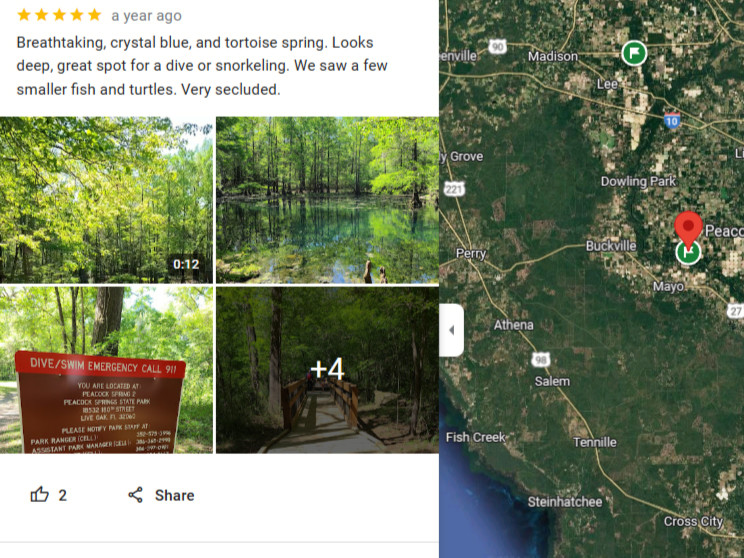Share this spring review
The width and height of the screenshot is (744, 558).
click(160, 495)
